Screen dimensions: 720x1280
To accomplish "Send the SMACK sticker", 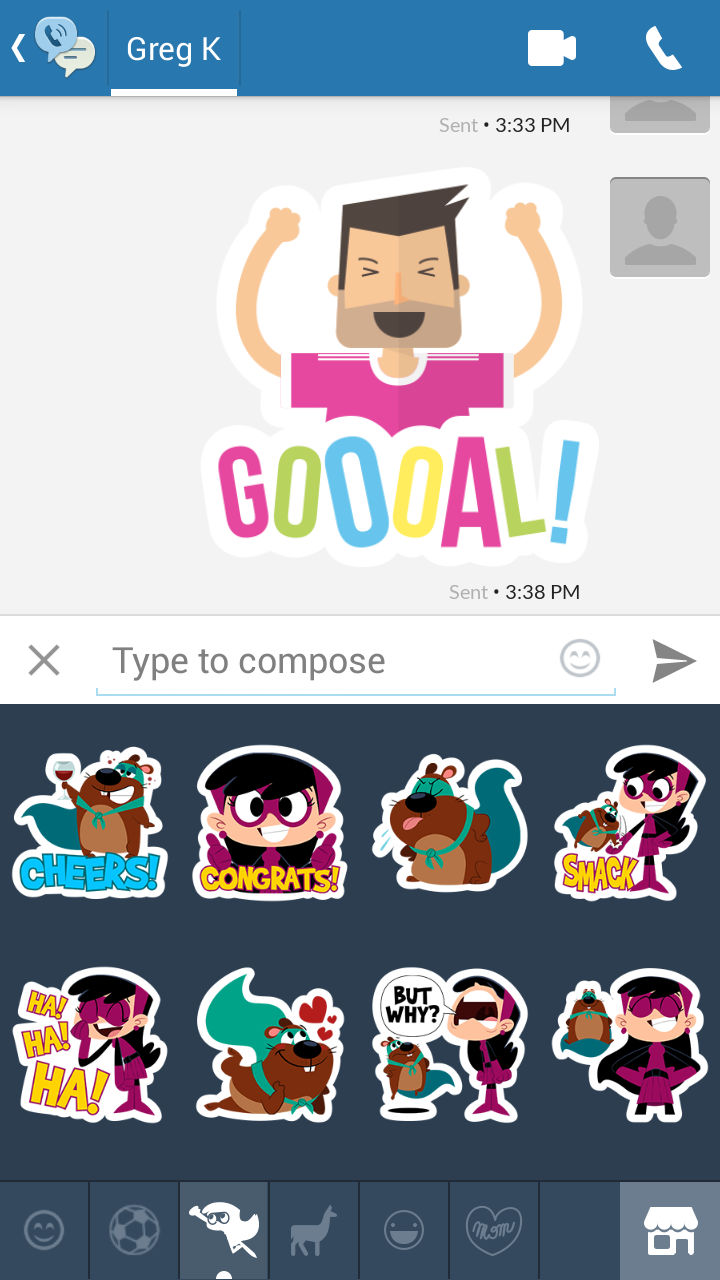I will click(630, 822).
